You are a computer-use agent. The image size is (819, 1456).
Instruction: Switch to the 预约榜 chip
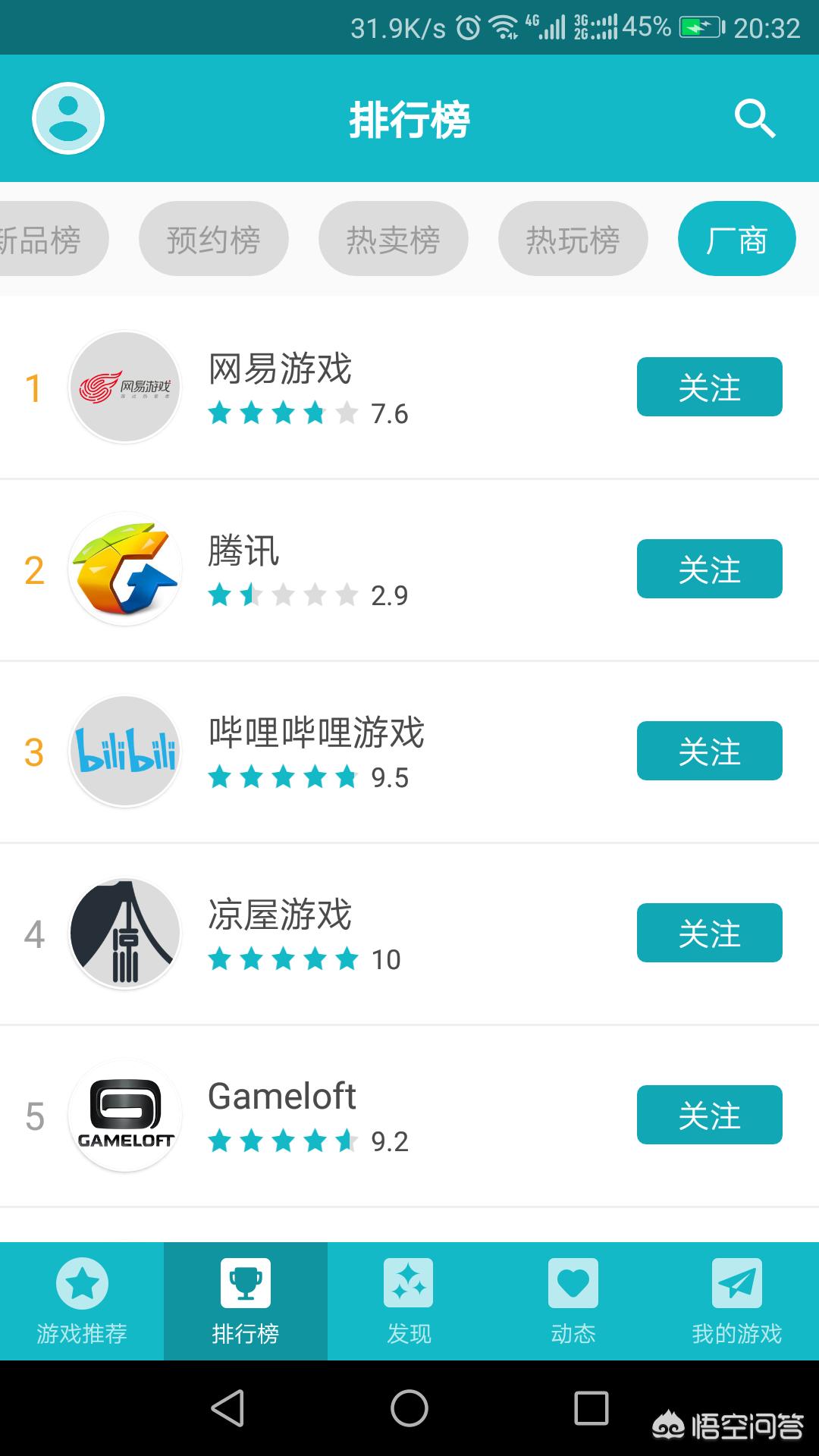[214, 239]
